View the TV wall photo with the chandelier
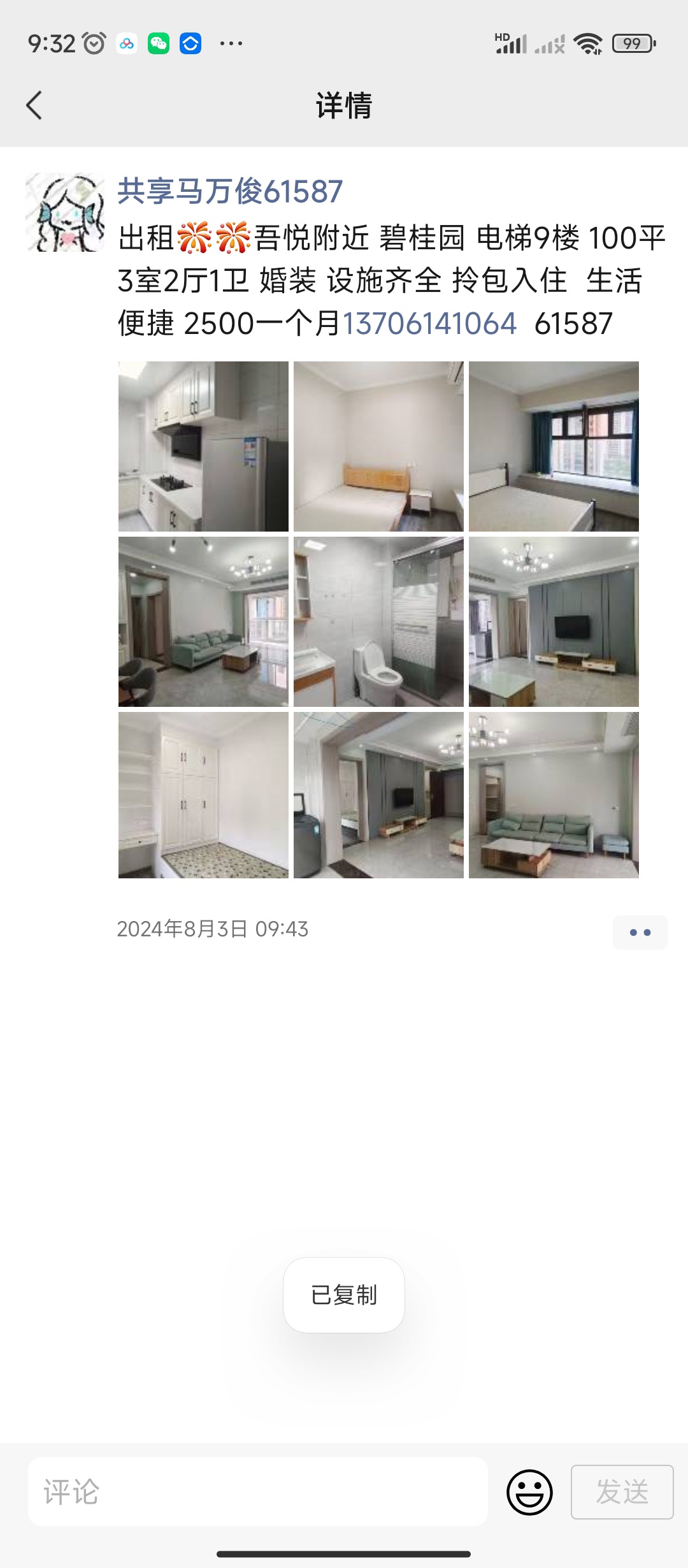This screenshot has width=688, height=1568. click(554, 621)
